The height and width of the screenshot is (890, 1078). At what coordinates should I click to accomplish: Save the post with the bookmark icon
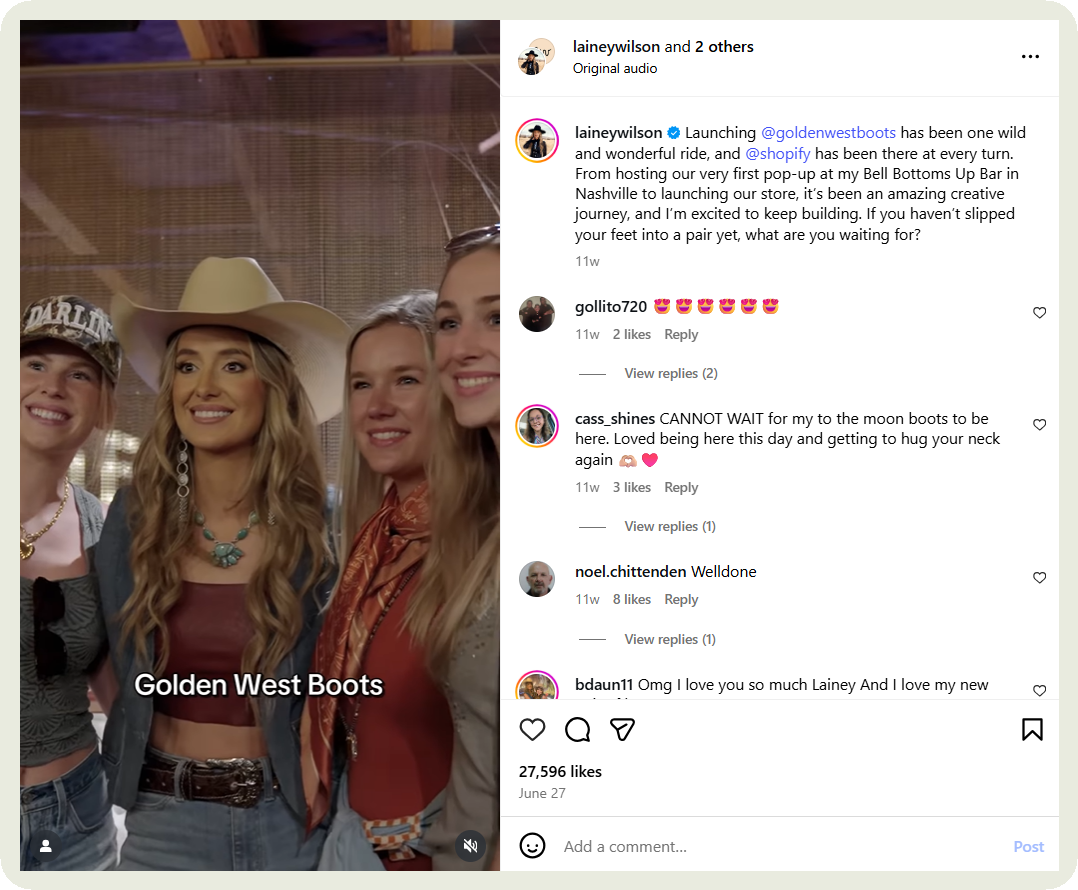[x=1032, y=730]
